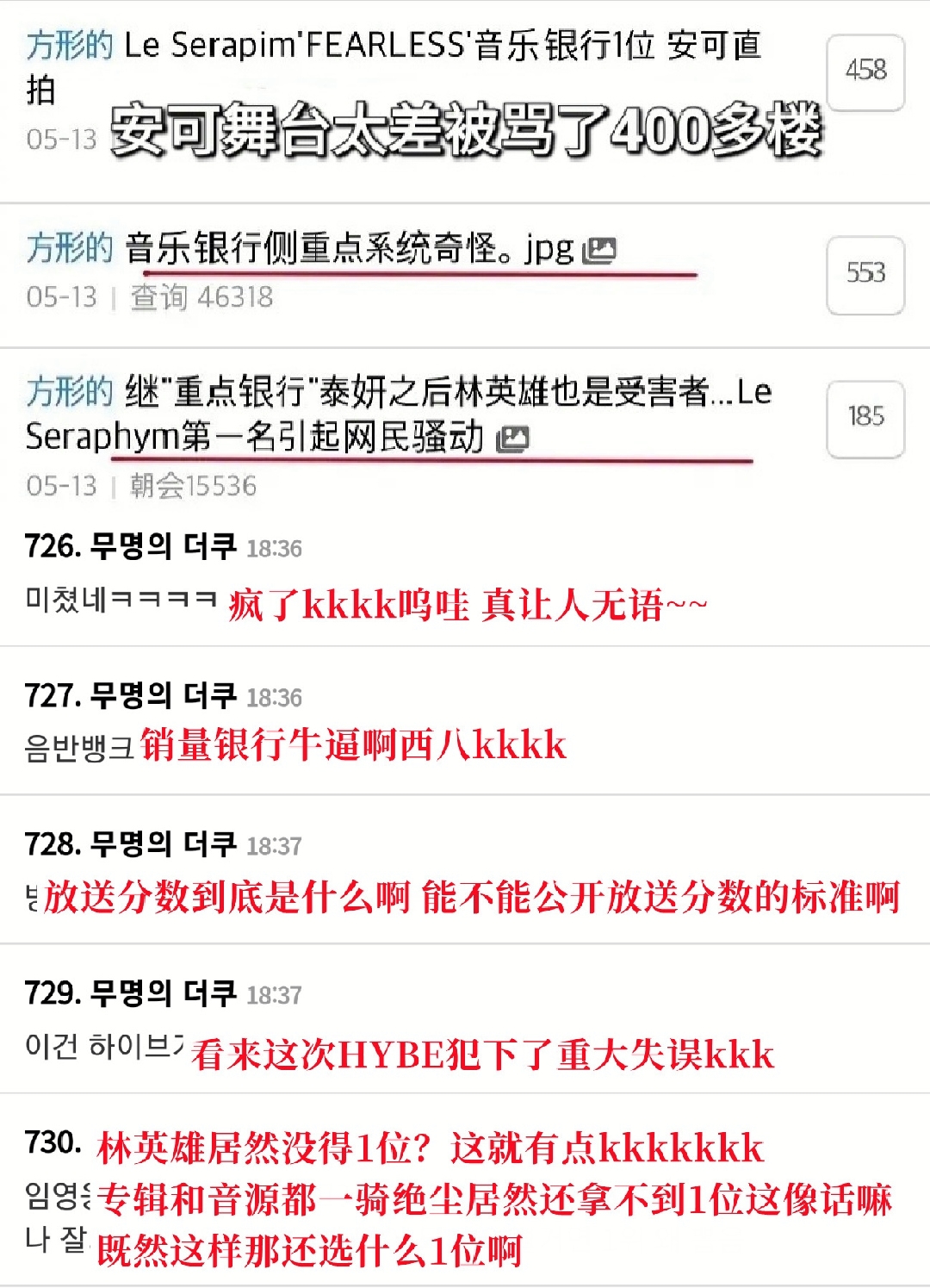Open the photo icon under the Le Seraphym post
Viewport: 930px width, 1288px height.
tap(512, 439)
